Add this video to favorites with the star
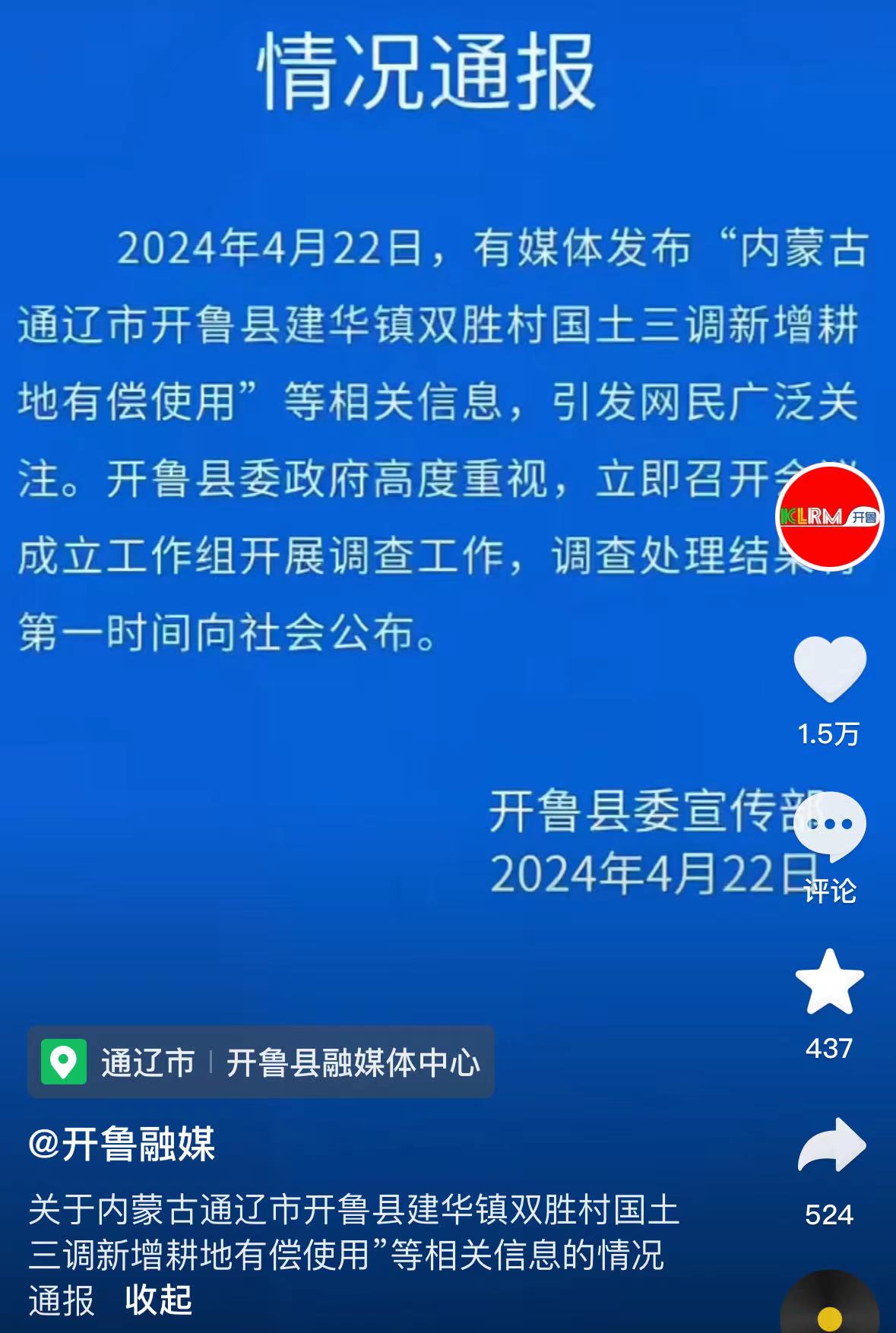This screenshot has height=1333, width=896. click(829, 982)
